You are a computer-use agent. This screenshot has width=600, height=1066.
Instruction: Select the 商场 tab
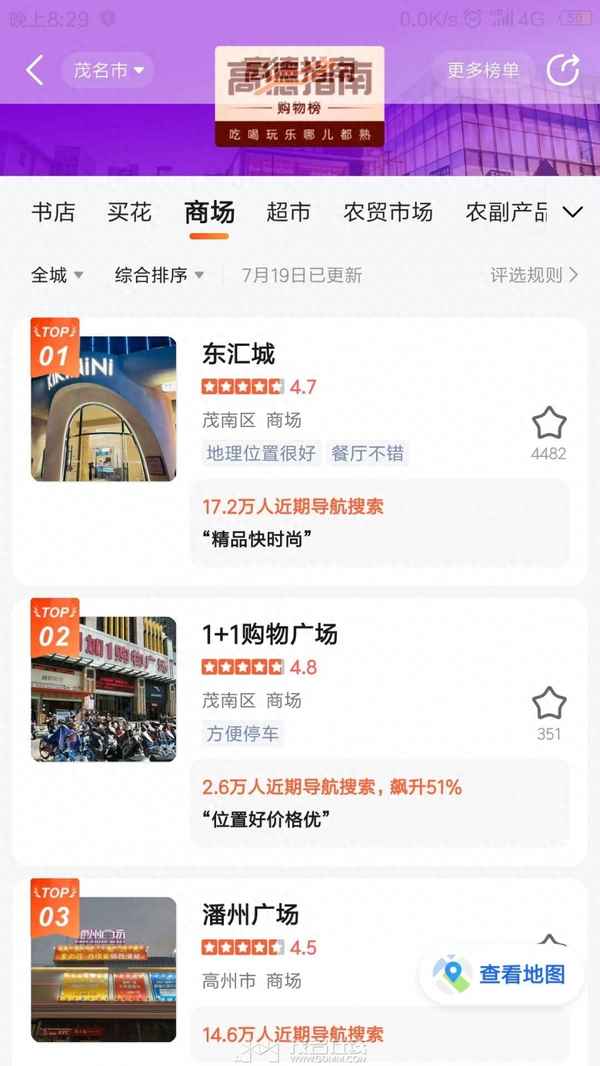tap(209, 212)
